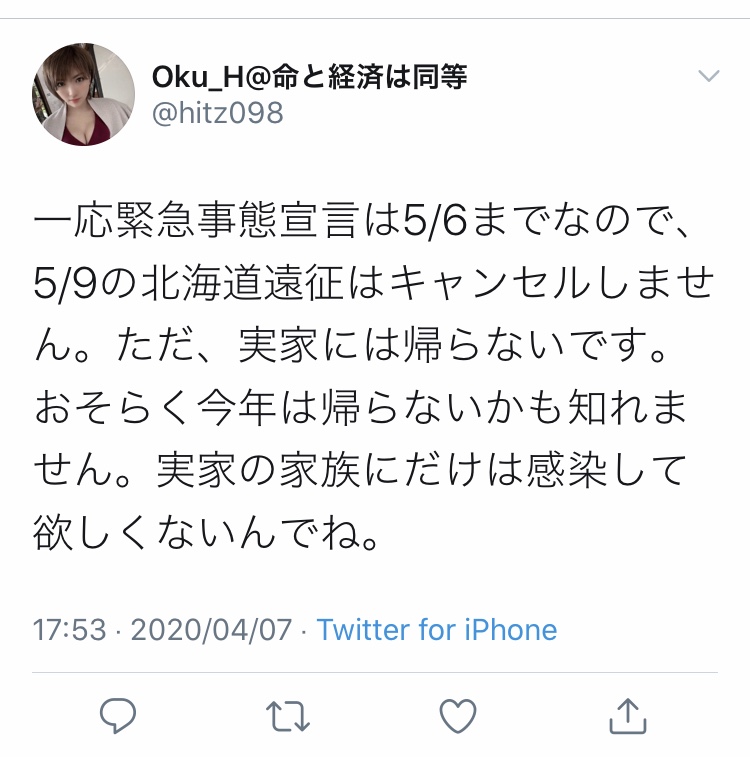Tap the Twitter for iPhone link
Image resolution: width=750 pixels, height=757 pixels.
pyautogui.click(x=437, y=630)
